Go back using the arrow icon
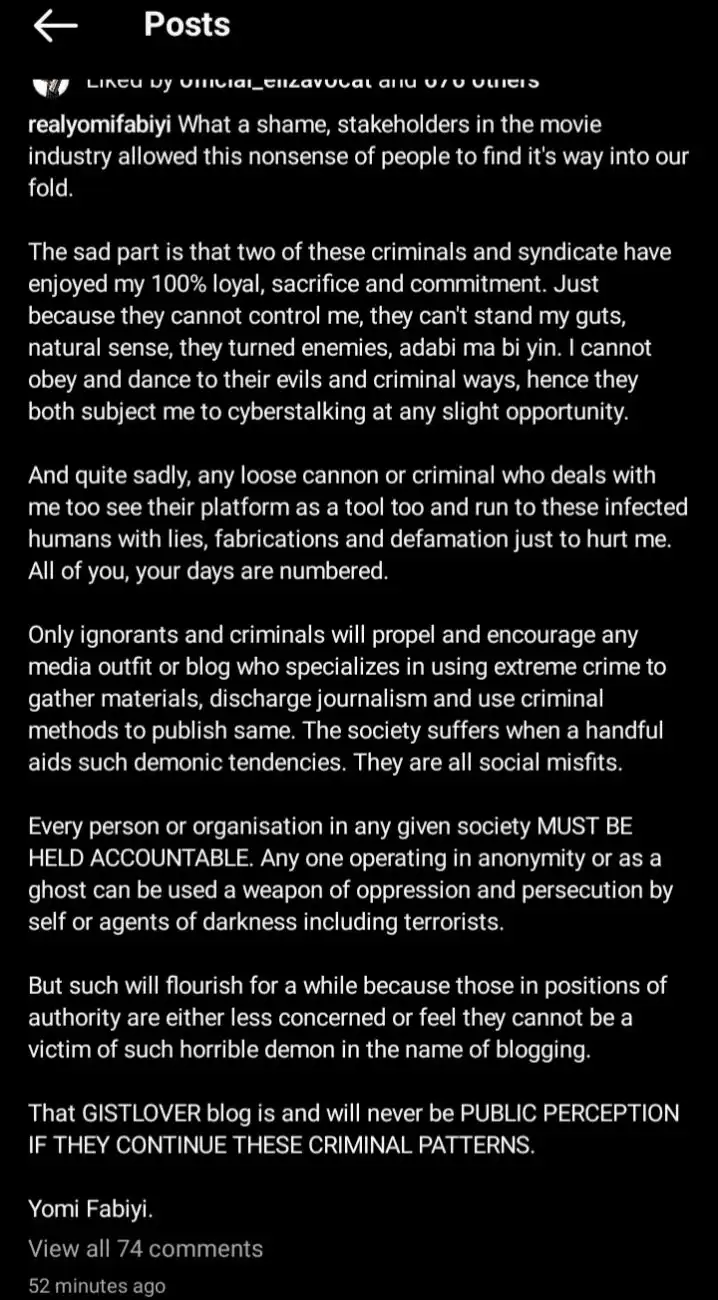This screenshot has height=1300, width=718. click(x=55, y=26)
